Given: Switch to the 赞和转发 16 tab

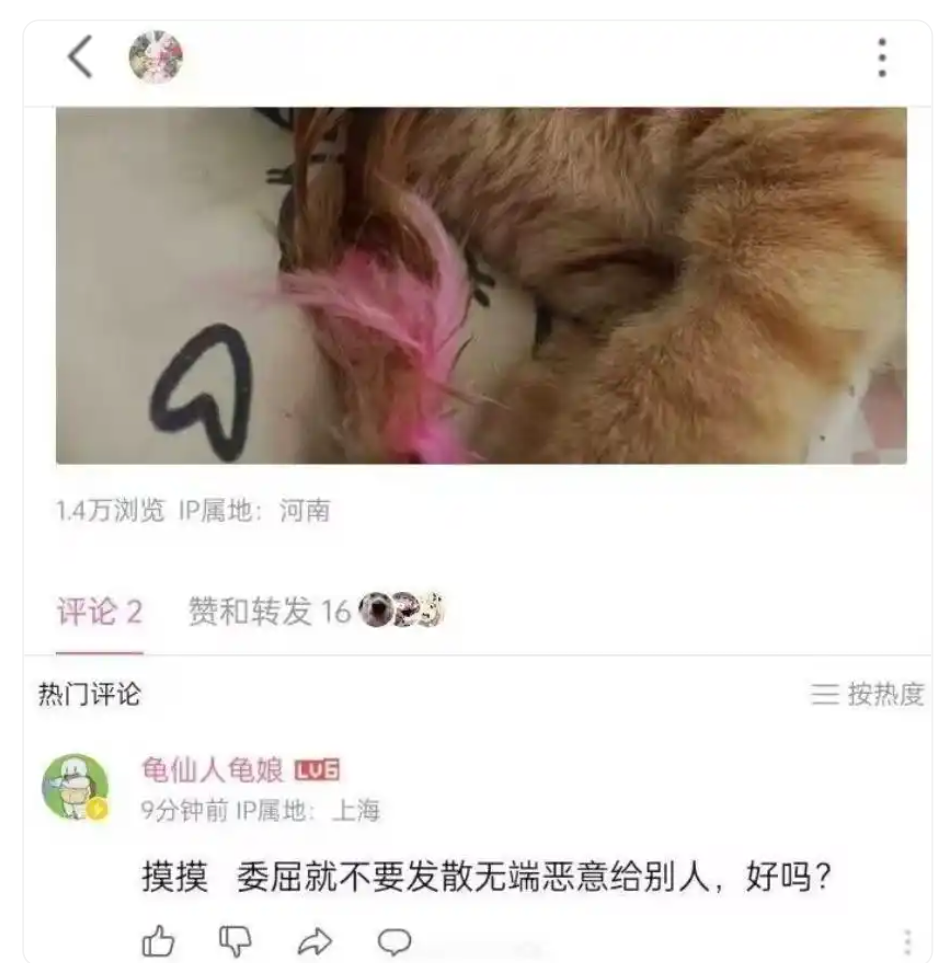Looking at the screenshot, I should coord(268,612).
